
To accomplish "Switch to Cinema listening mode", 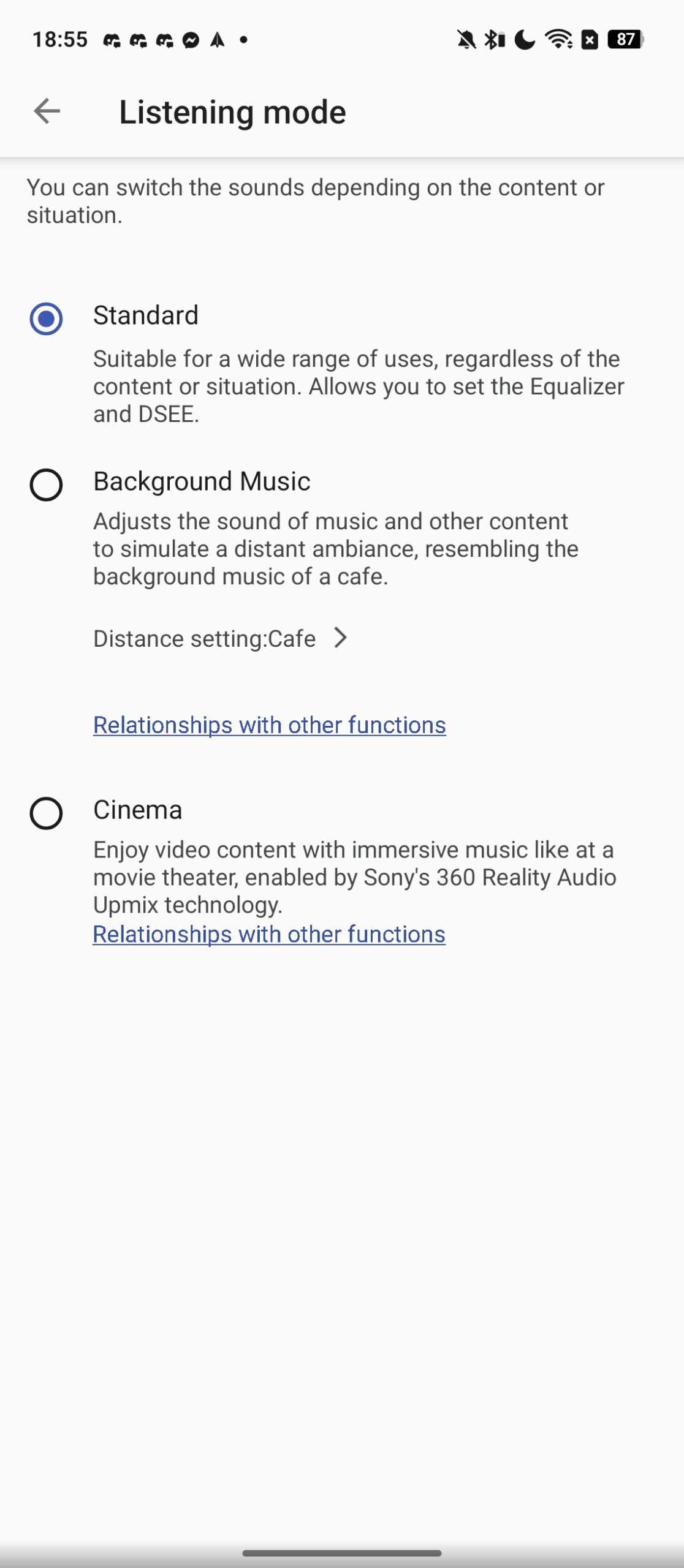I will pyautogui.click(x=46, y=813).
